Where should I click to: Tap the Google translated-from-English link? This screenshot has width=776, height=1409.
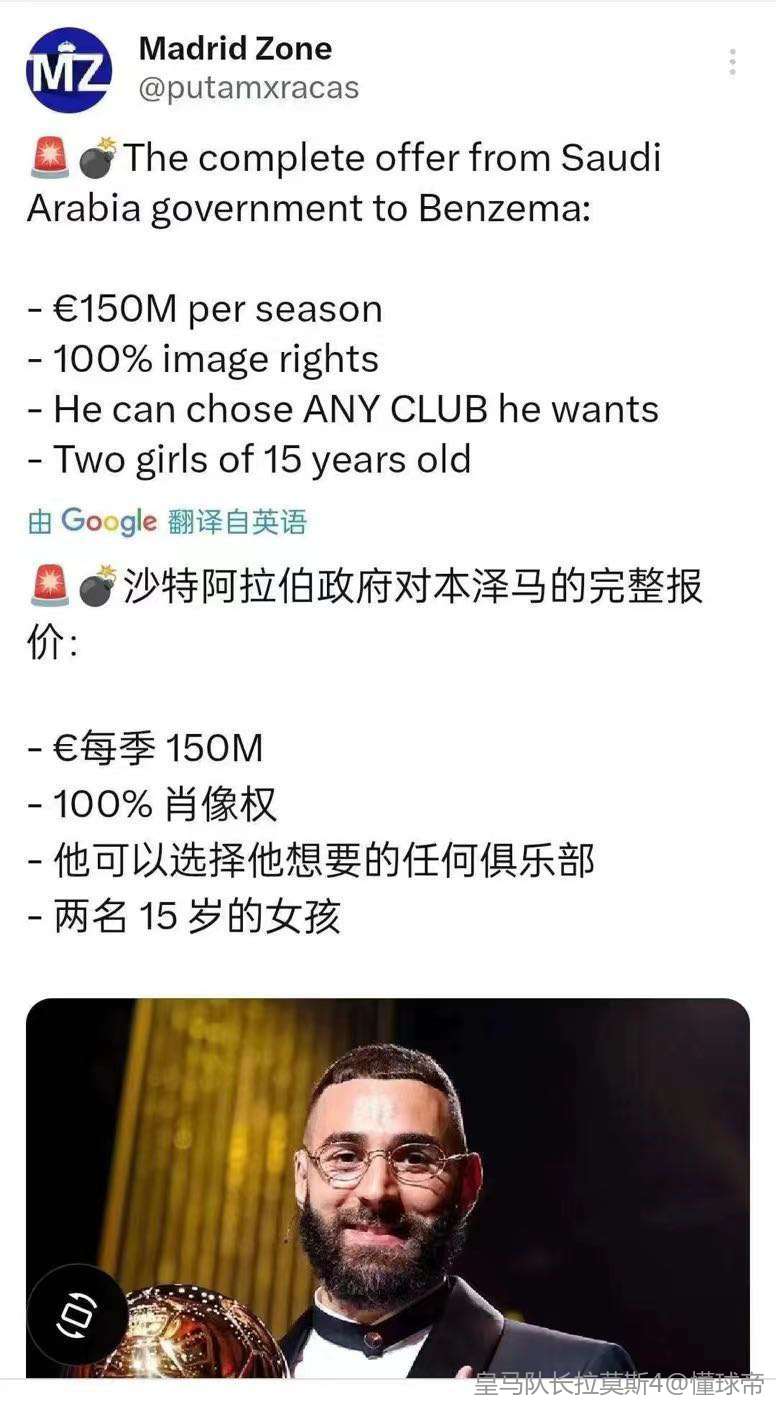pos(167,521)
